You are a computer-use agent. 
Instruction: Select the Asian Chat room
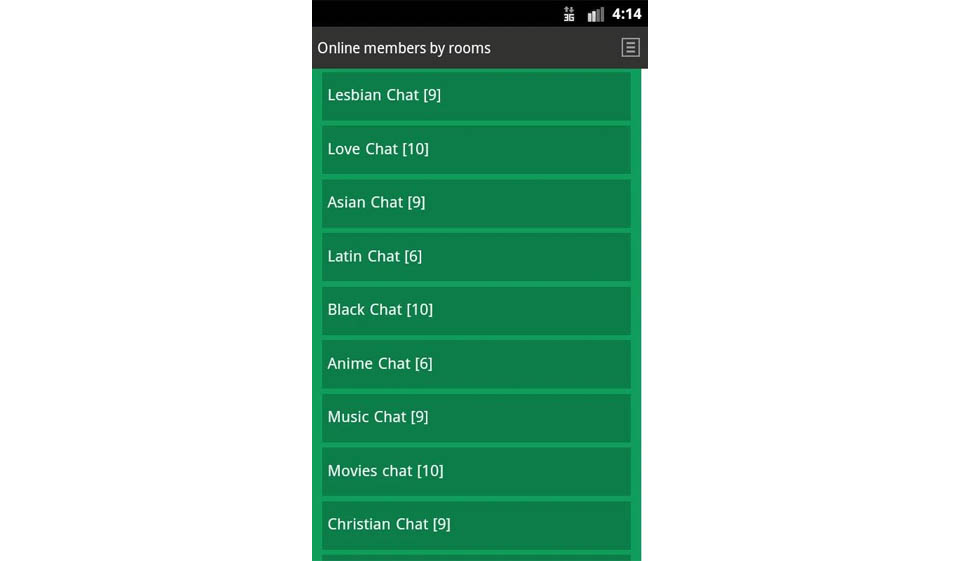click(x=476, y=203)
